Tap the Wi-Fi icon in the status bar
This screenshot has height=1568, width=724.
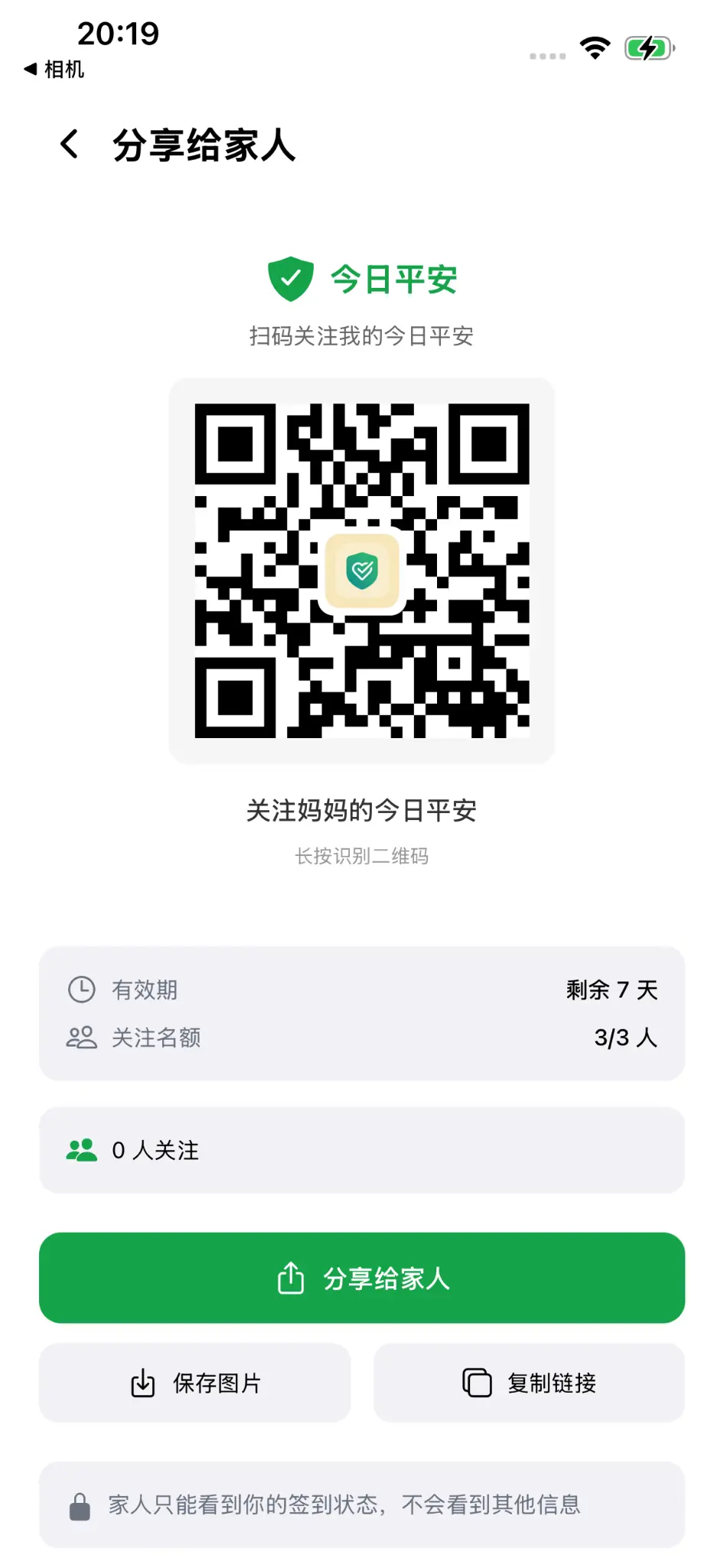click(x=594, y=47)
